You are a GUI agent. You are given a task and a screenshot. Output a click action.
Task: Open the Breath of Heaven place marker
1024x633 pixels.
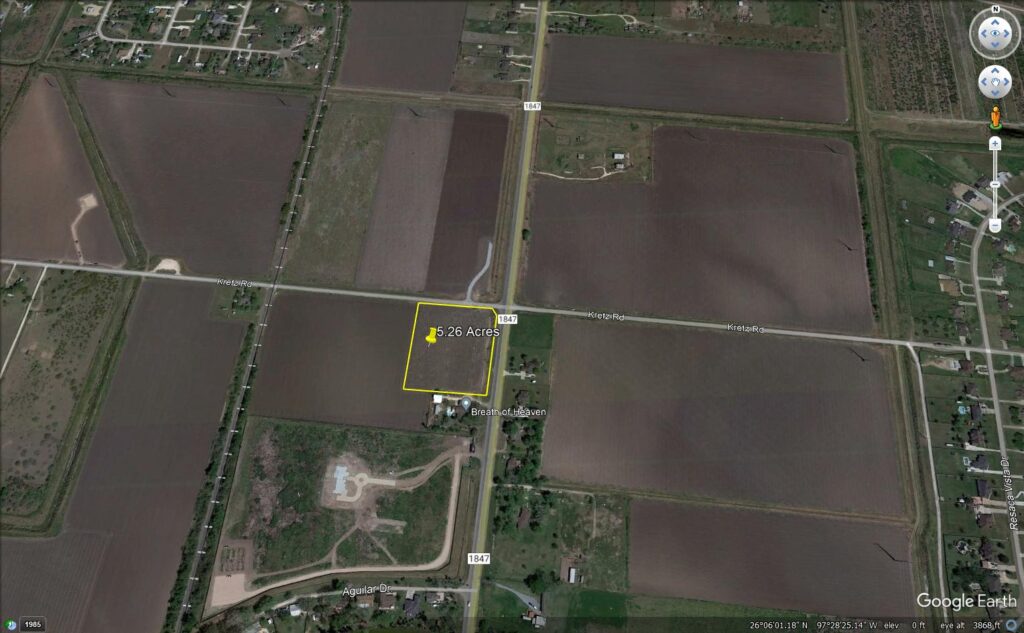[465, 403]
